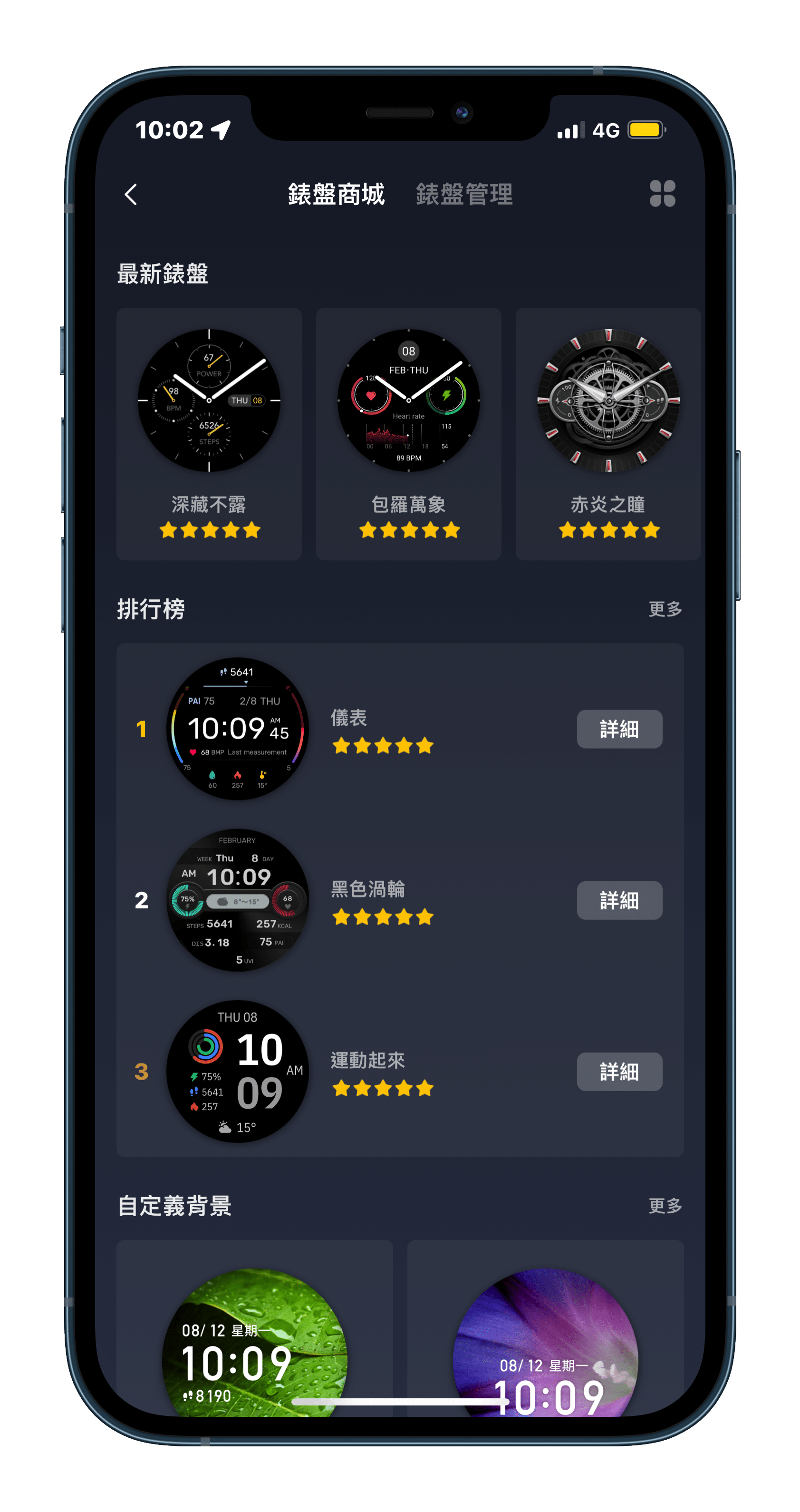
Task: Select the purple flower custom background
Action: 546,1344
